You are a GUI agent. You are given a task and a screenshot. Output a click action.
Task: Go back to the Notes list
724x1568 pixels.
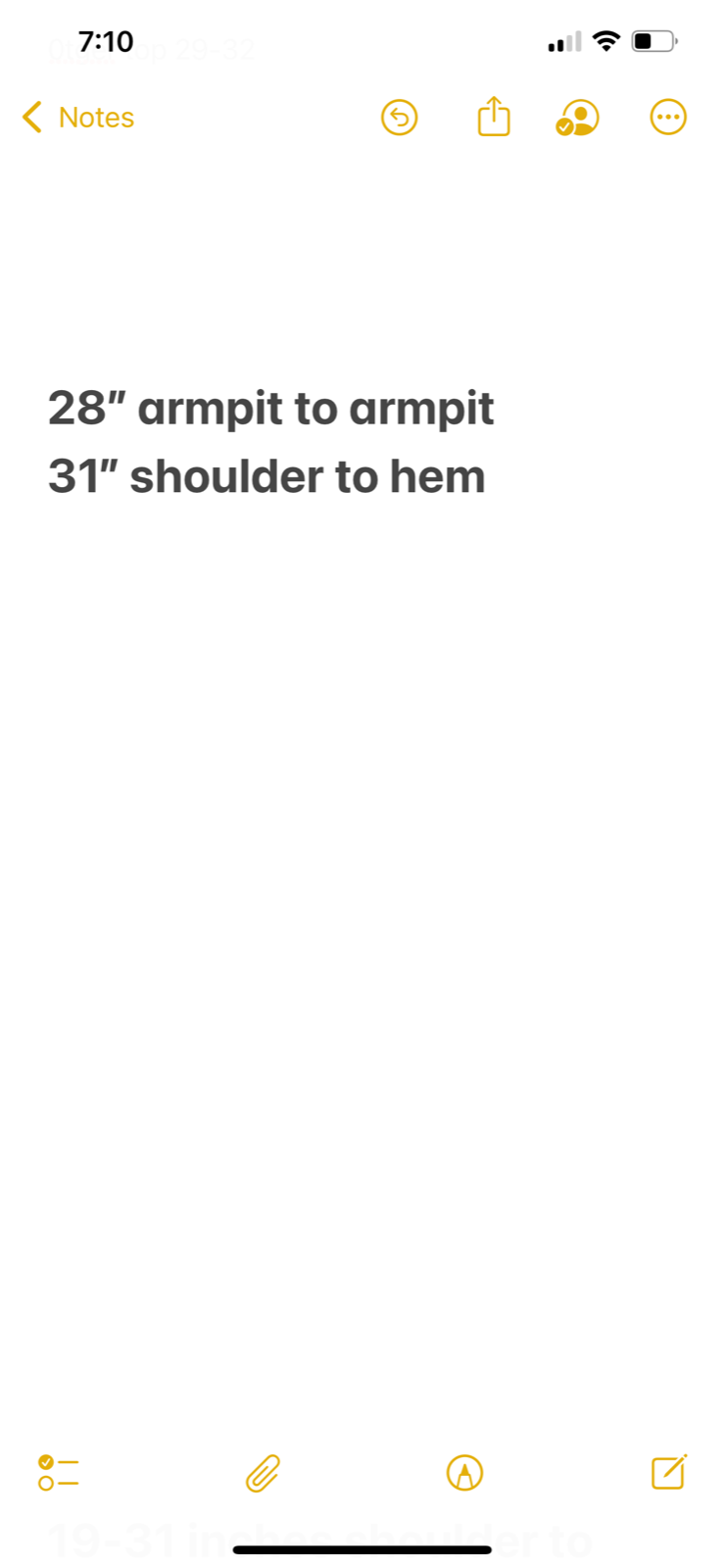coord(78,118)
